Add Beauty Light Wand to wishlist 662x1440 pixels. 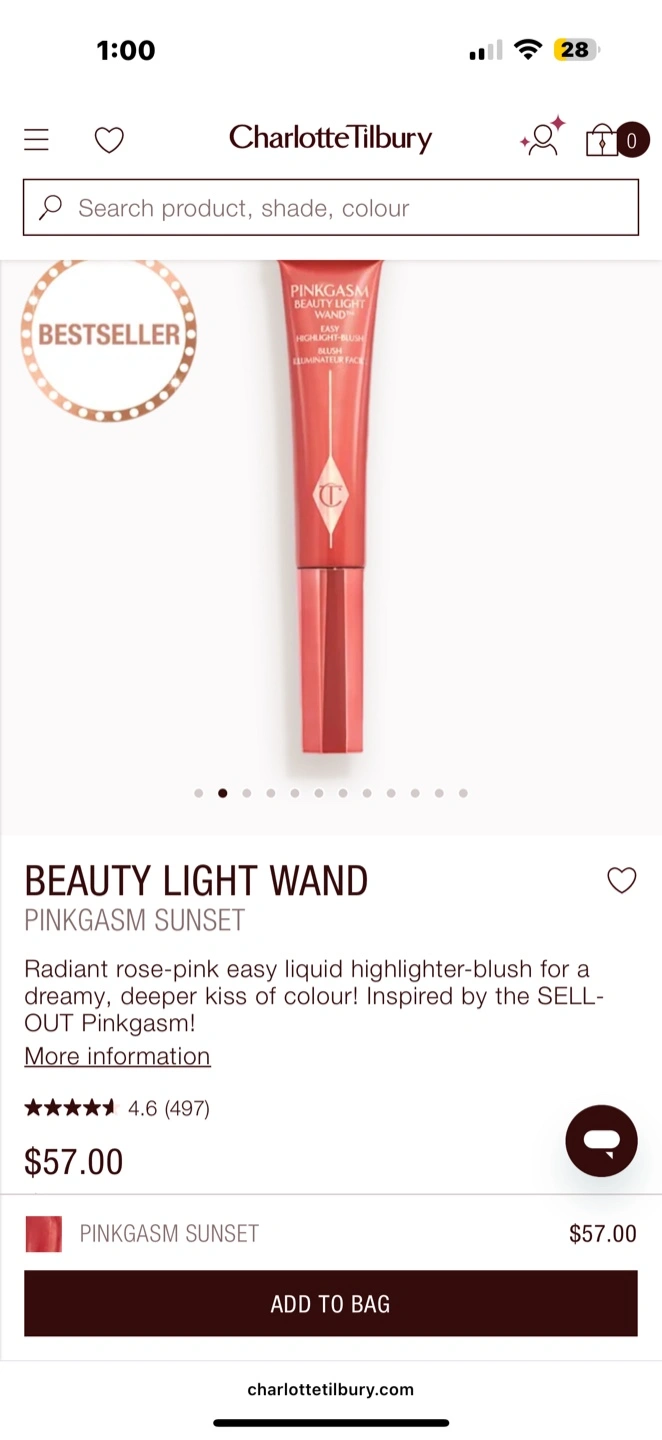pos(622,880)
